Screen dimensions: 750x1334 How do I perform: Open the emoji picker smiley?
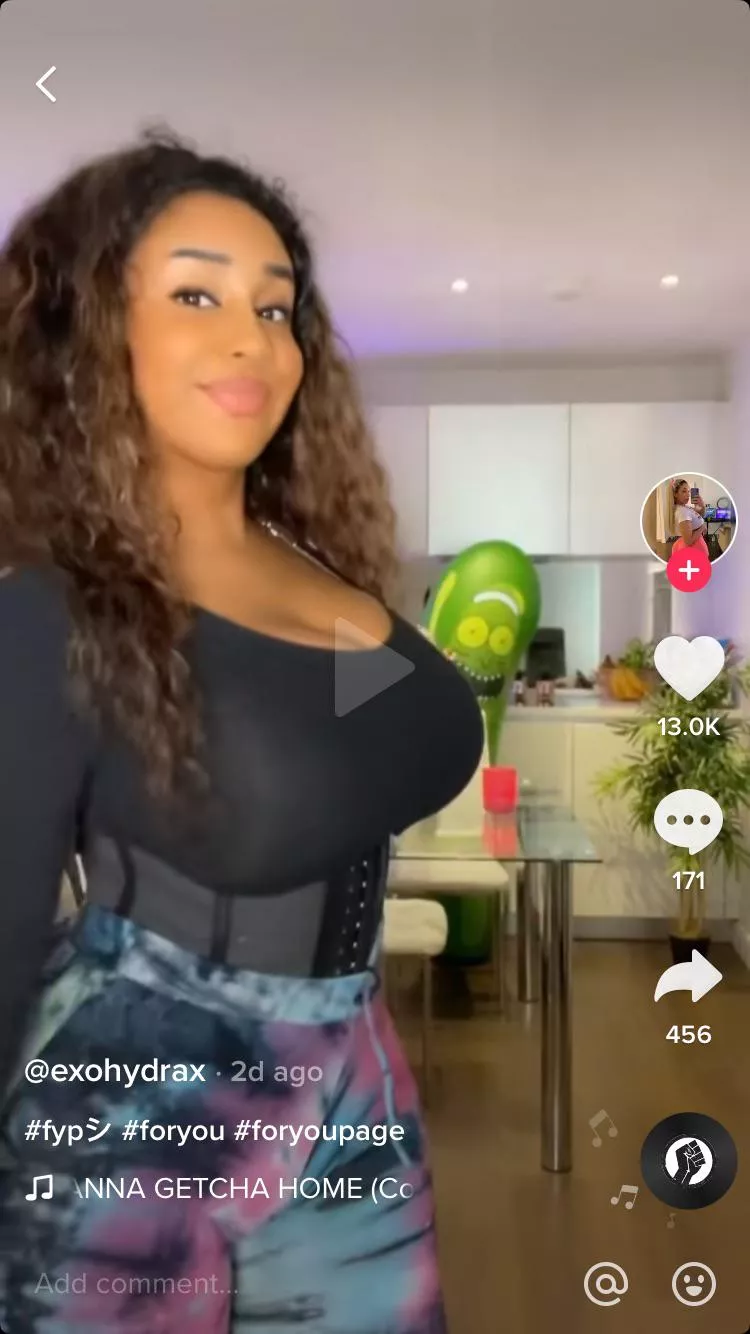coord(693,1283)
